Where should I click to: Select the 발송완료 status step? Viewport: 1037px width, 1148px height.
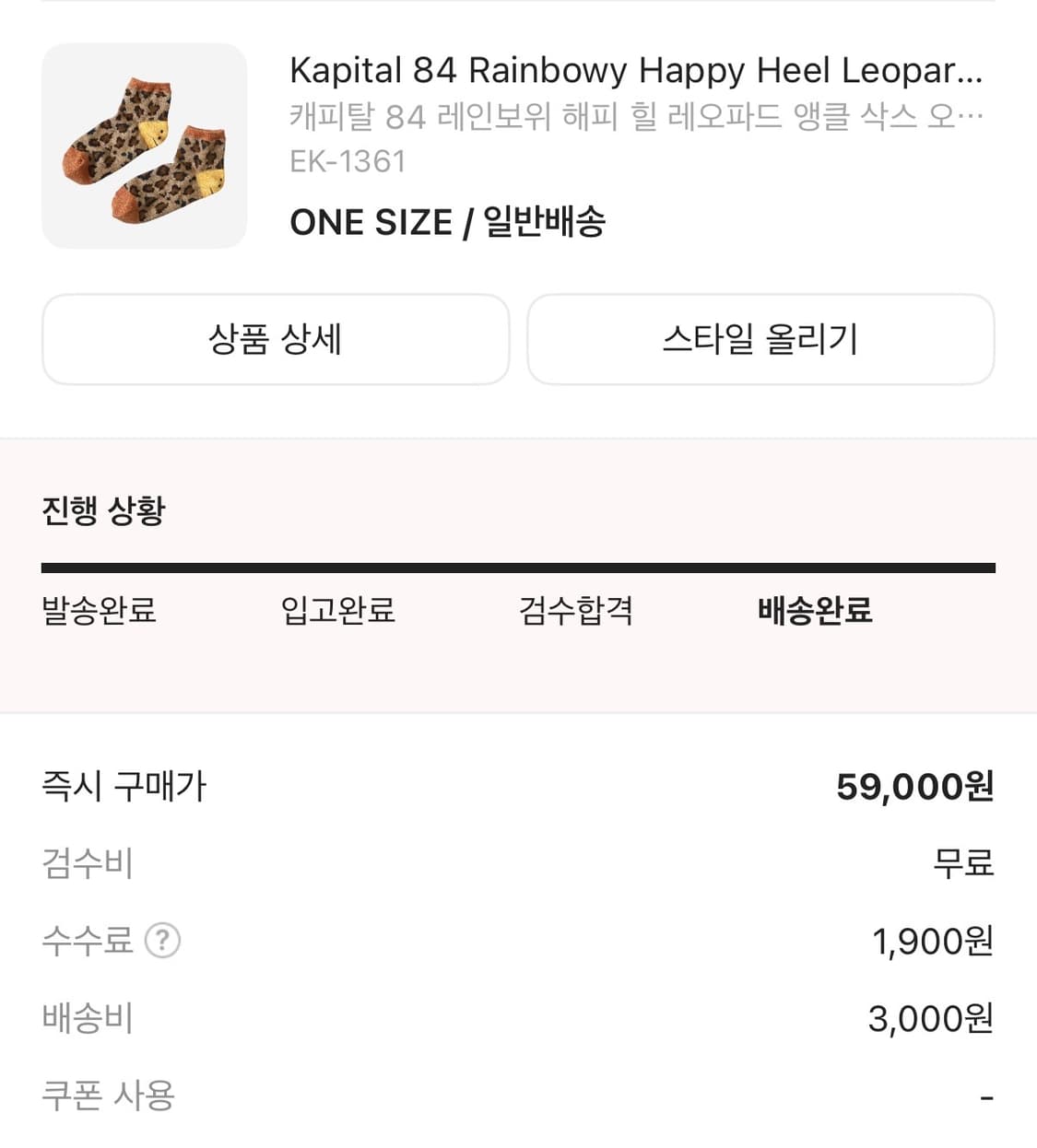pos(101,610)
